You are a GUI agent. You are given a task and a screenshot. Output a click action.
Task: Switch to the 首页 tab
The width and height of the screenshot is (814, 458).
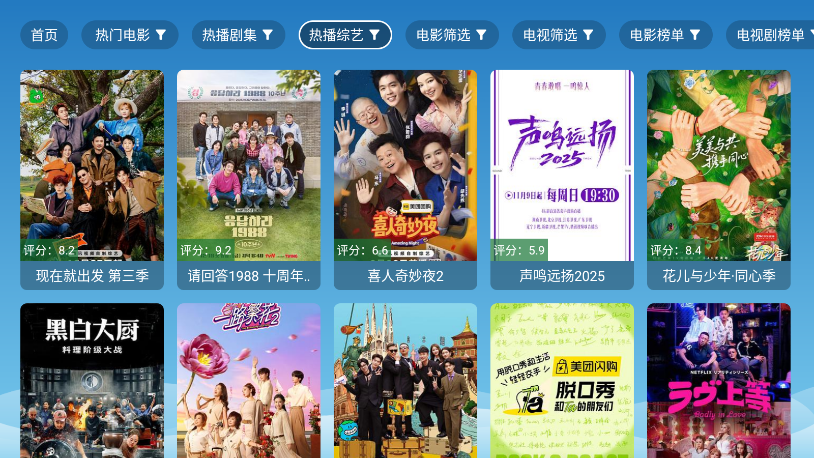pyautogui.click(x=44, y=35)
